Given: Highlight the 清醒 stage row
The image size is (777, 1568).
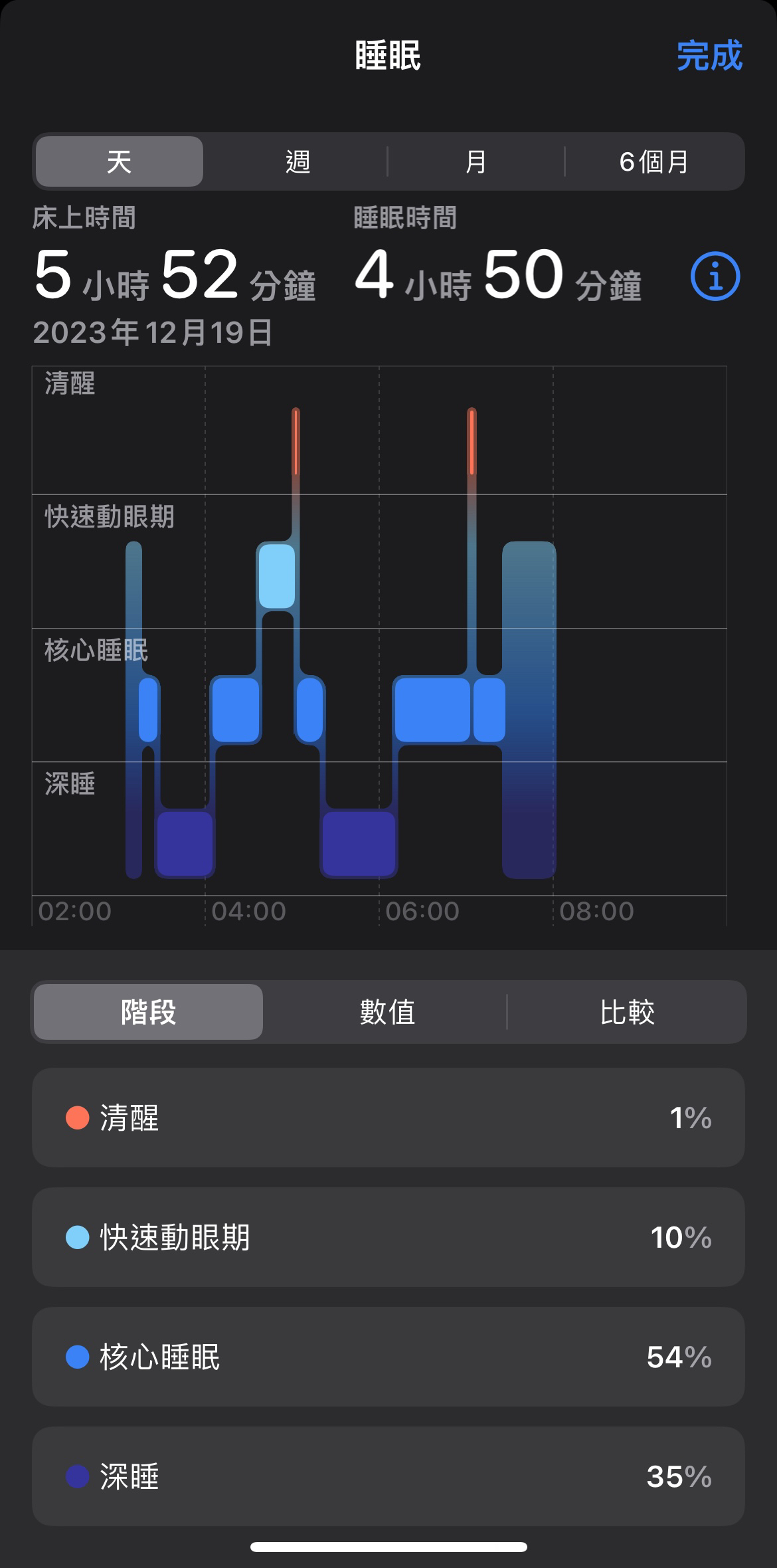Looking at the screenshot, I should (388, 1118).
